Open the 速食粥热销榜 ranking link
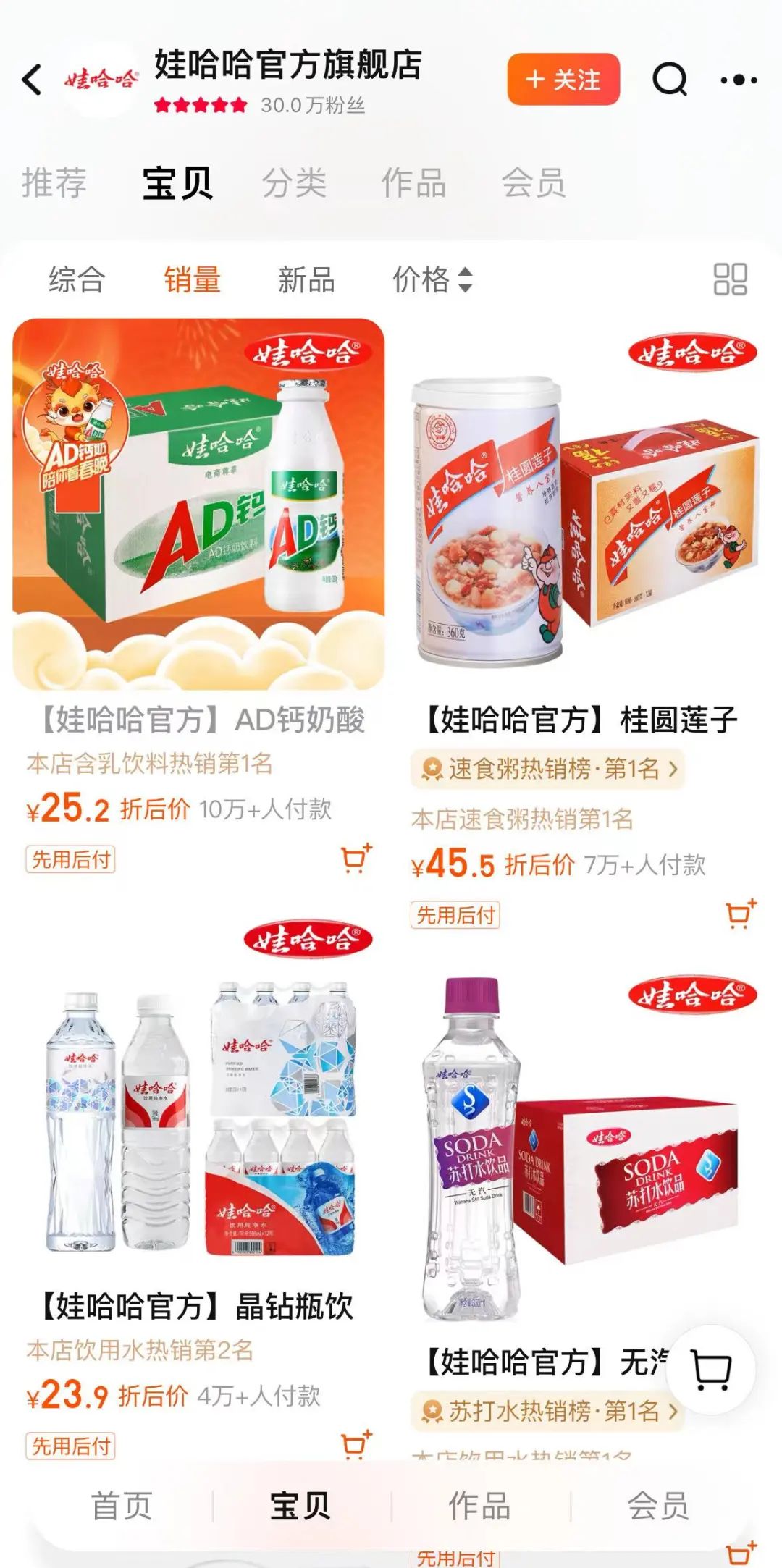782x1568 pixels. (x=547, y=769)
